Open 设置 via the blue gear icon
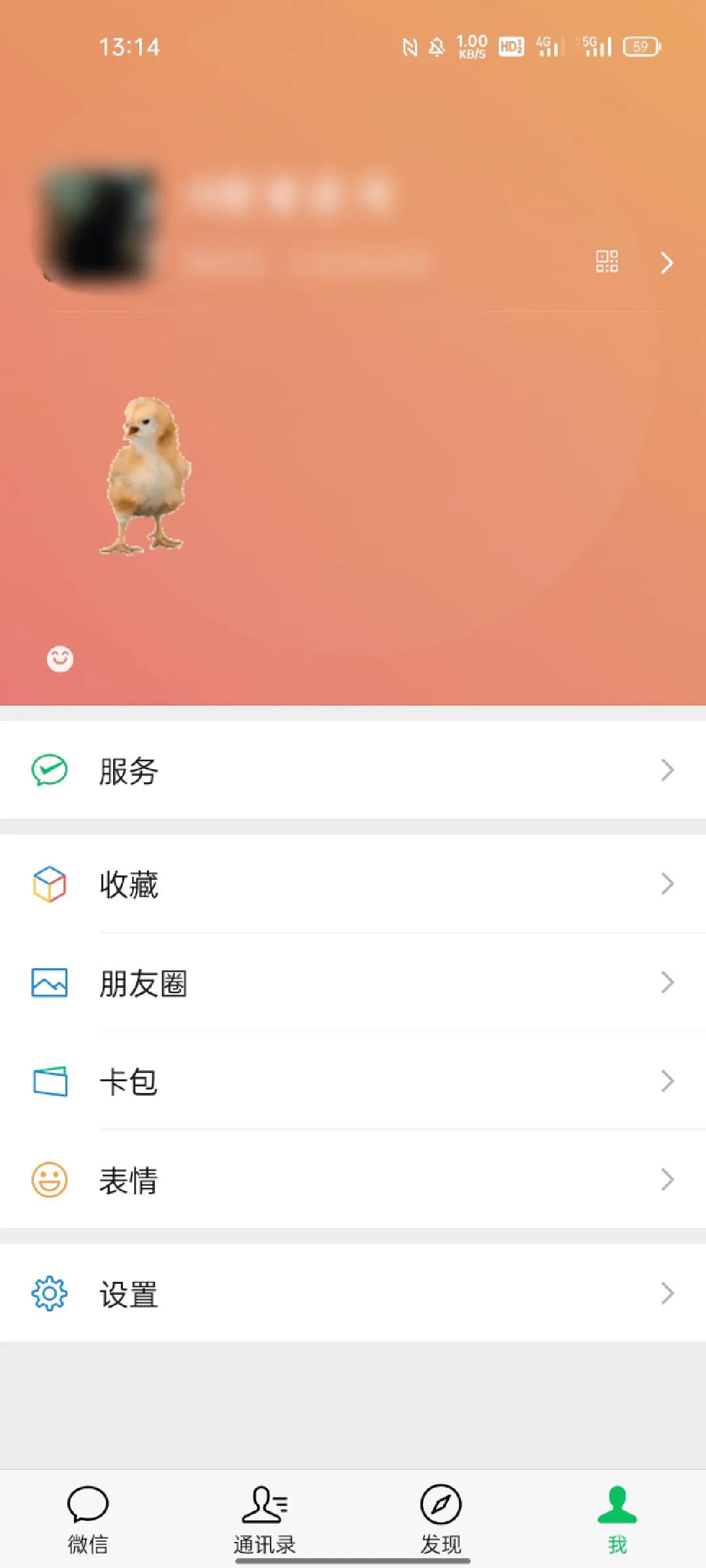Image resolution: width=706 pixels, height=1568 pixels. click(49, 1294)
